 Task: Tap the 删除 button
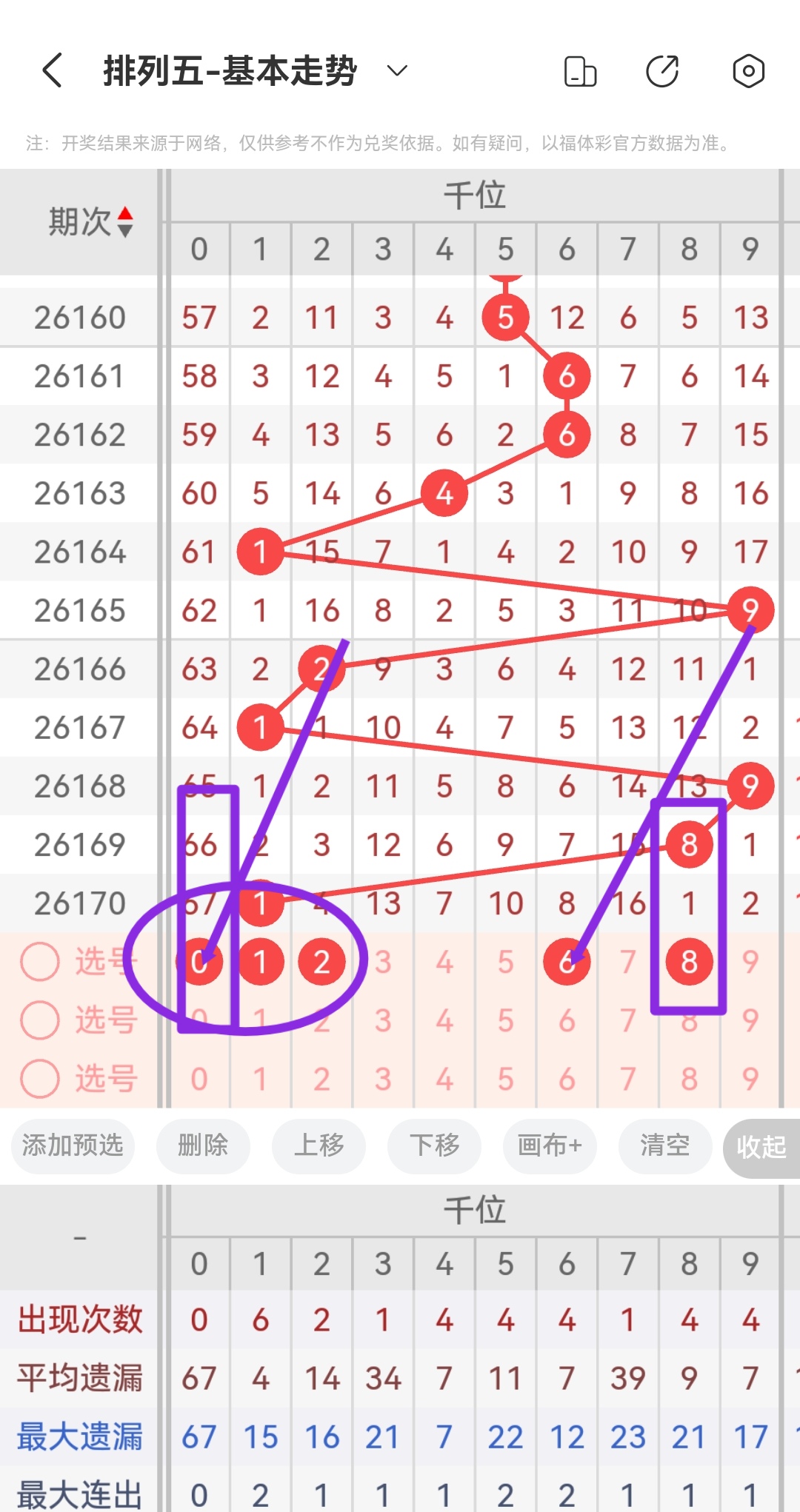(203, 1145)
